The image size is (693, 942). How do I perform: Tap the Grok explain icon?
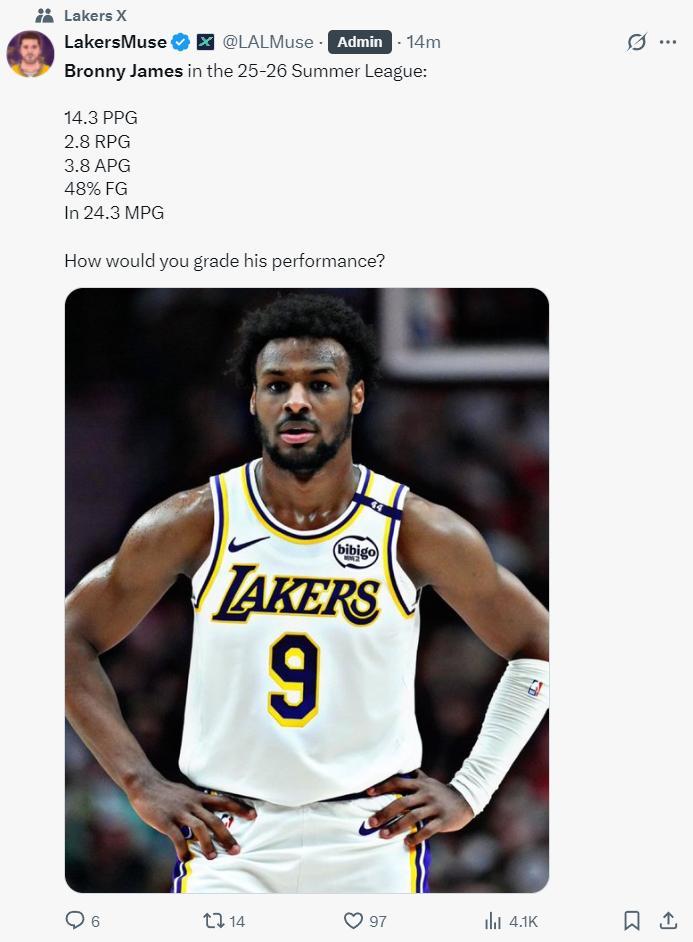pyautogui.click(x=636, y=42)
